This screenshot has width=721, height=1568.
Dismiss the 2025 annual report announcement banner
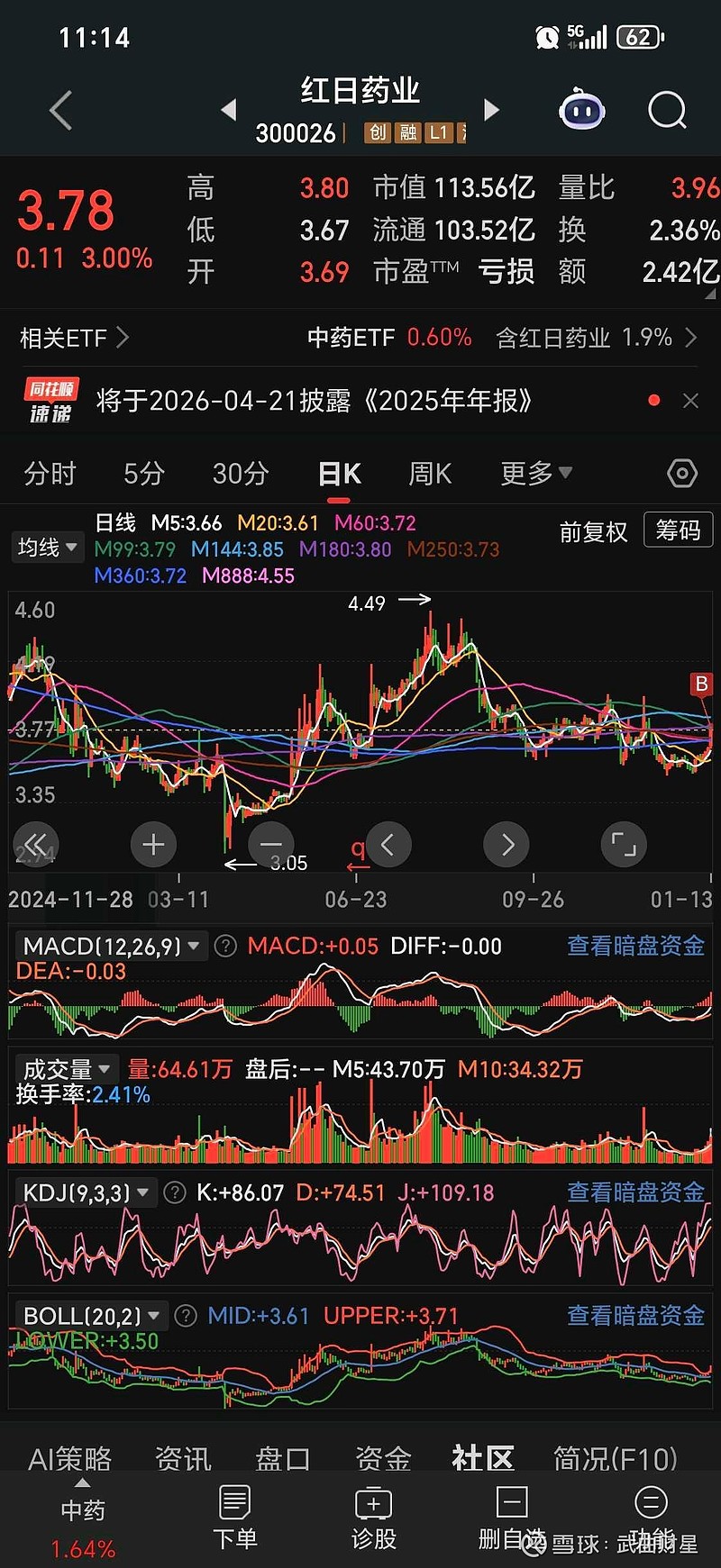click(690, 400)
